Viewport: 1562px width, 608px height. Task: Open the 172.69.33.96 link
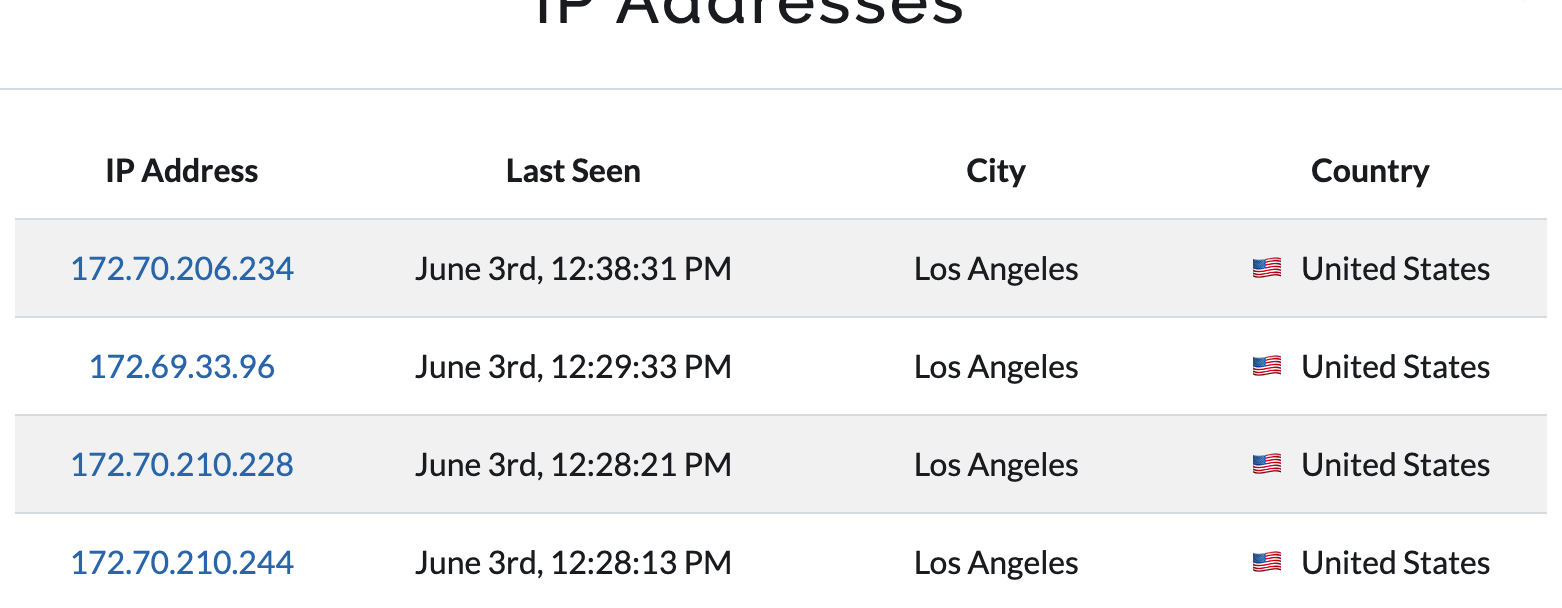tap(182, 367)
